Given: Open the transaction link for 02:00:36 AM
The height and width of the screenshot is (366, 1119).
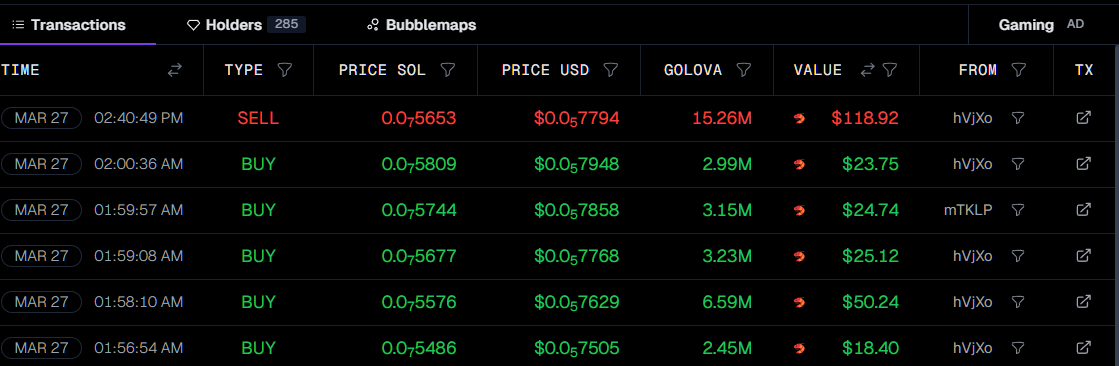Looking at the screenshot, I should (1083, 164).
